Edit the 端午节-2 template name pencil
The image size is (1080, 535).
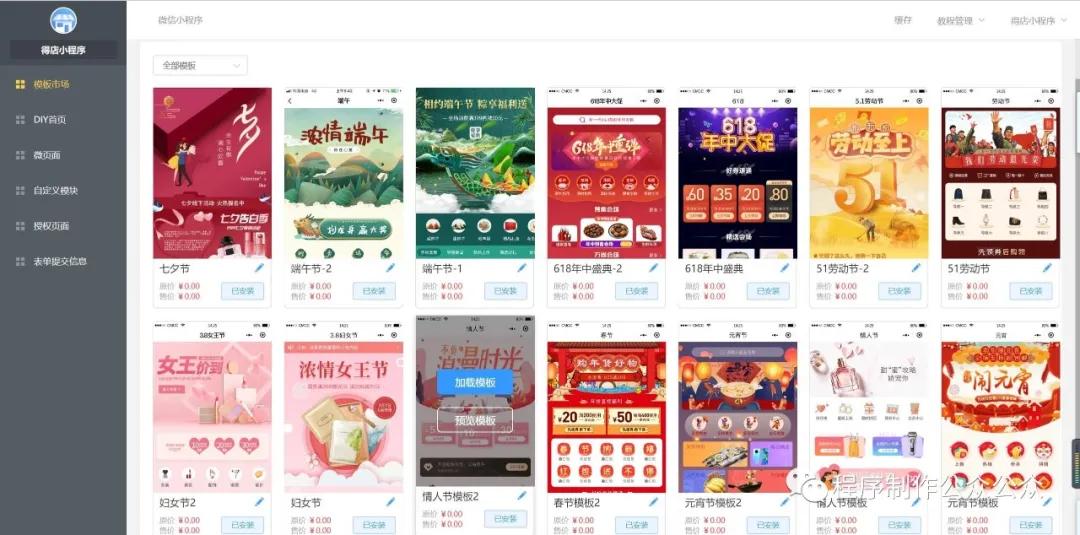pyautogui.click(x=390, y=268)
